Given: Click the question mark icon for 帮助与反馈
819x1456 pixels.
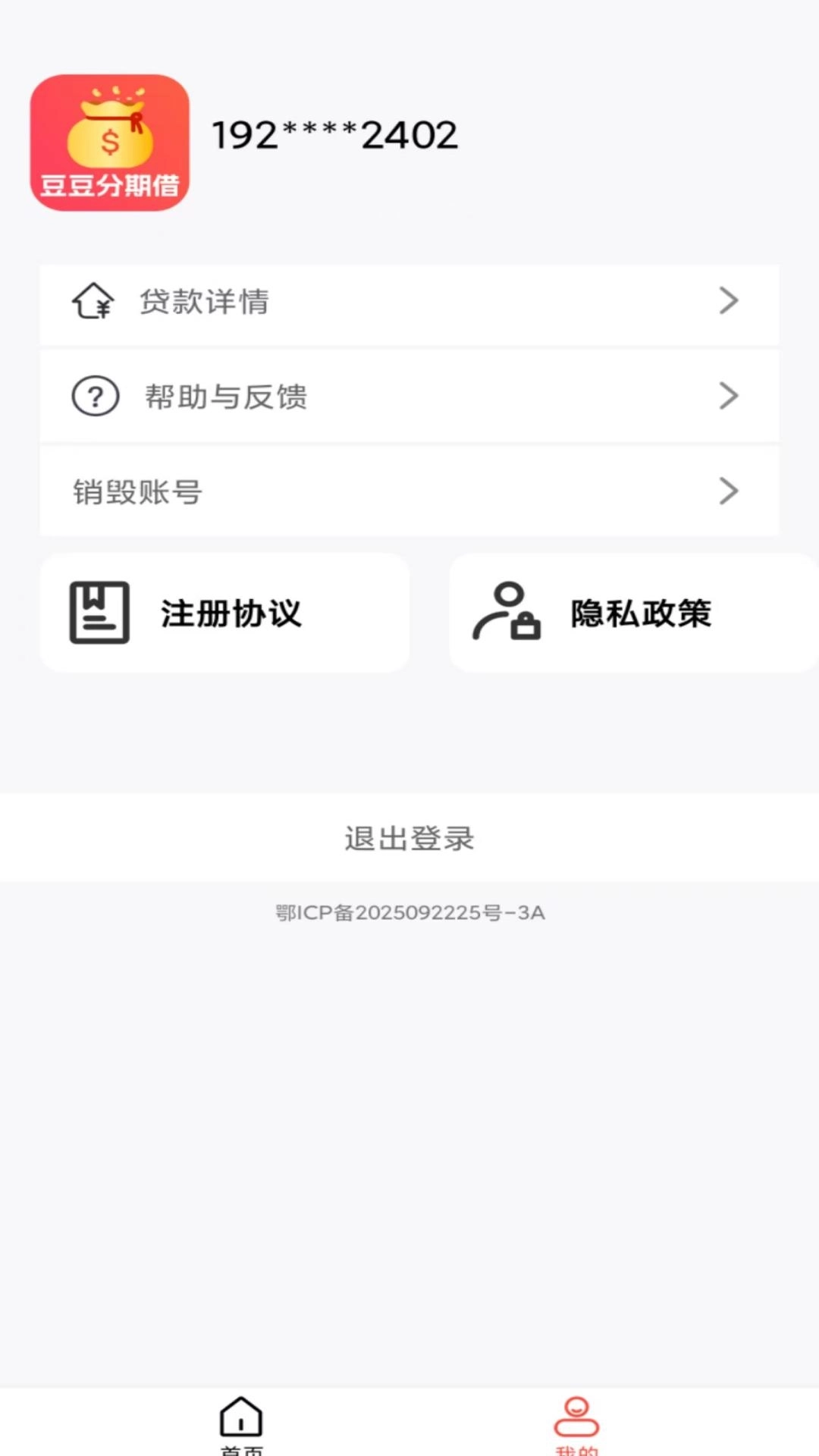Looking at the screenshot, I should [94, 395].
